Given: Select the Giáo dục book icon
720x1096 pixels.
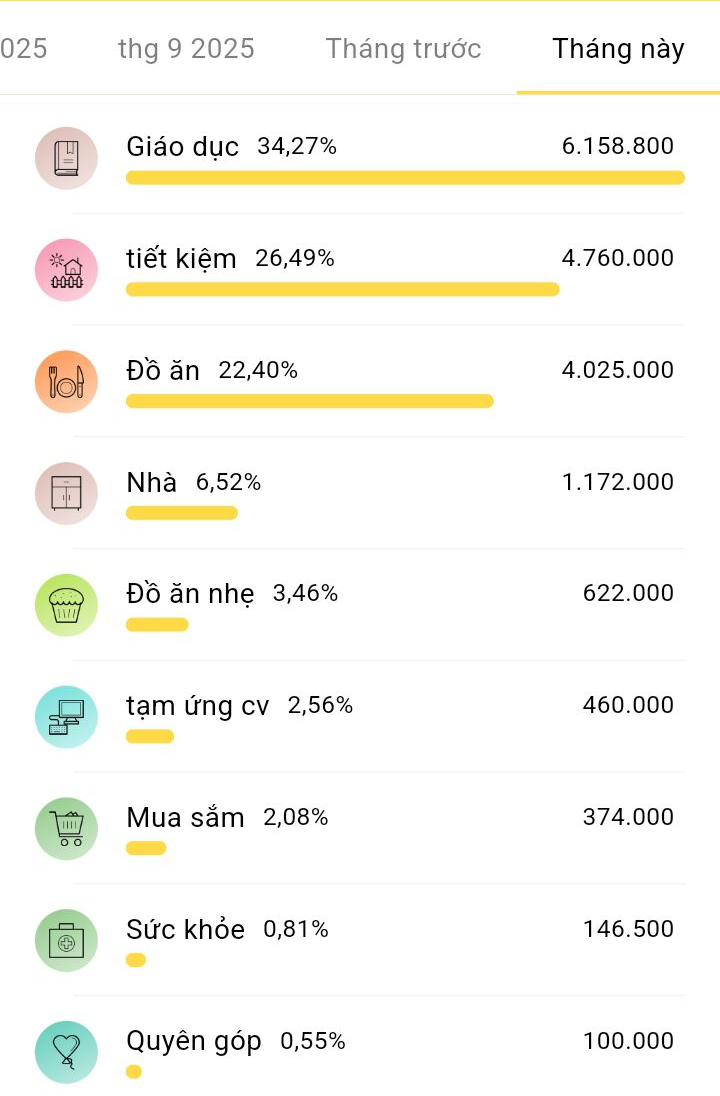Looking at the screenshot, I should (x=66, y=158).
